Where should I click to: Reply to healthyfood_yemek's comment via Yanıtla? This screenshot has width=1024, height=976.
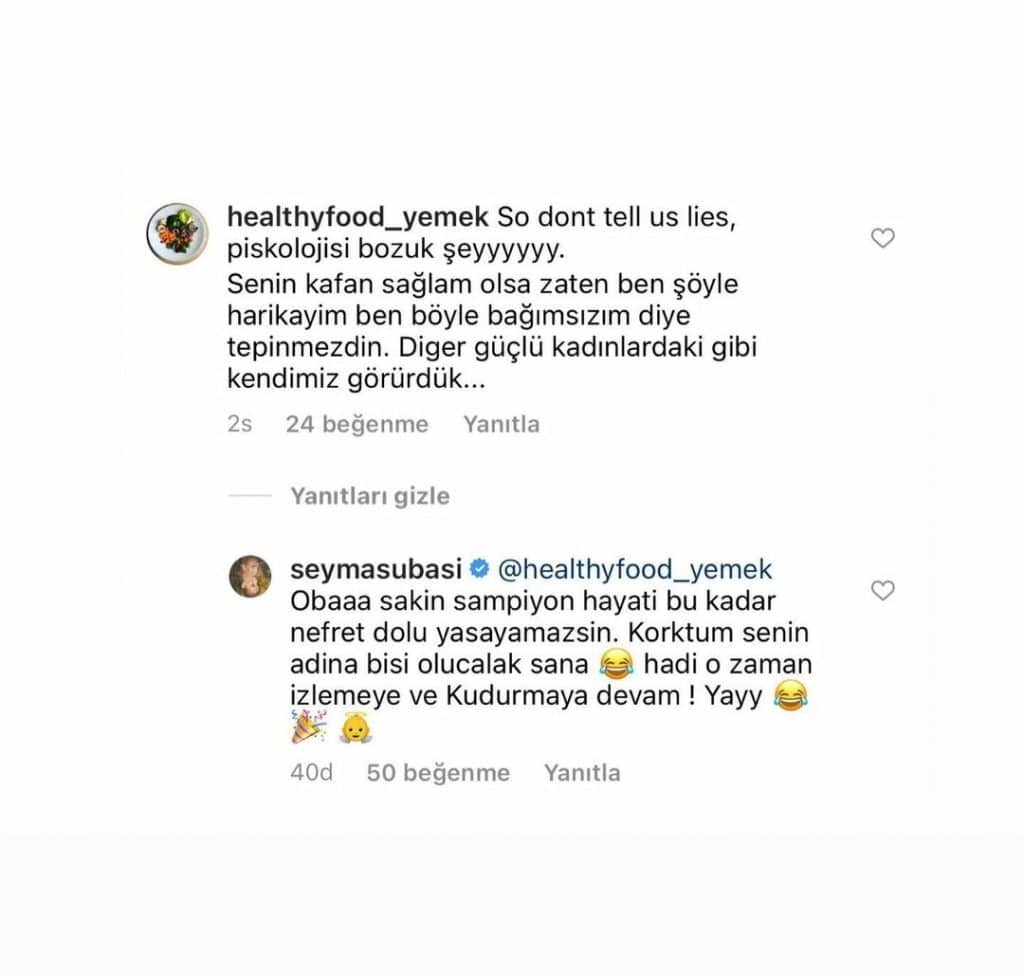click(501, 425)
